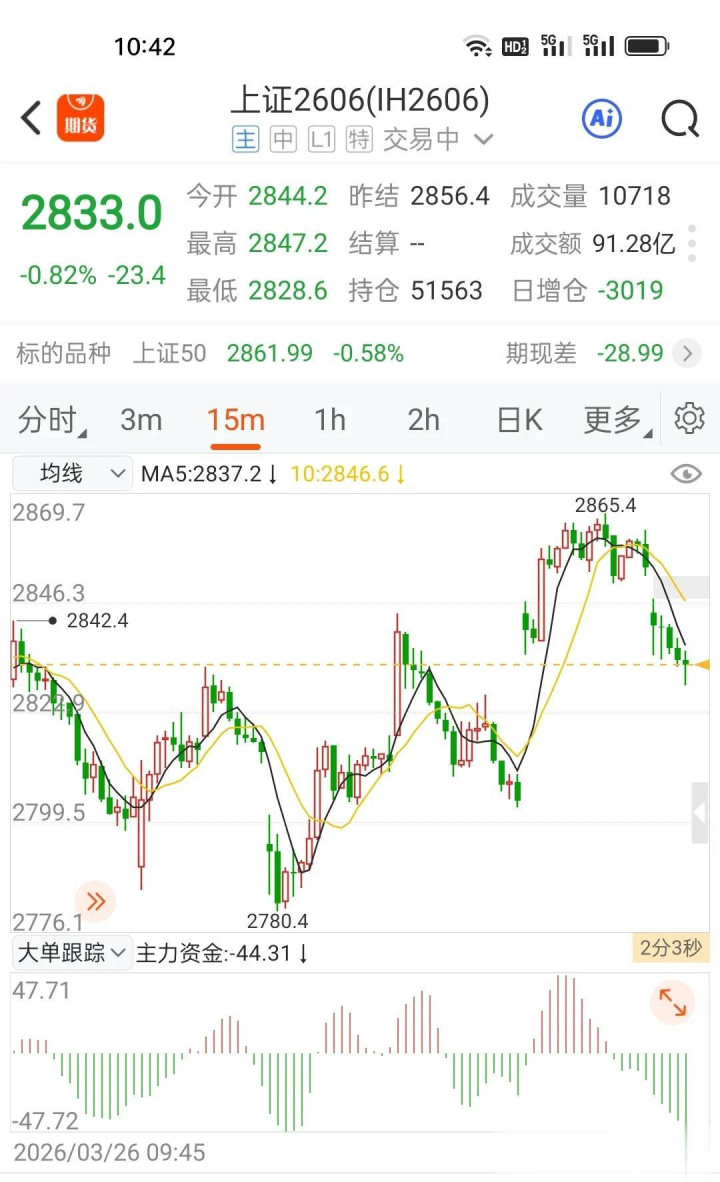Open the AI assistant icon
This screenshot has height=1182, width=720.
click(601, 119)
